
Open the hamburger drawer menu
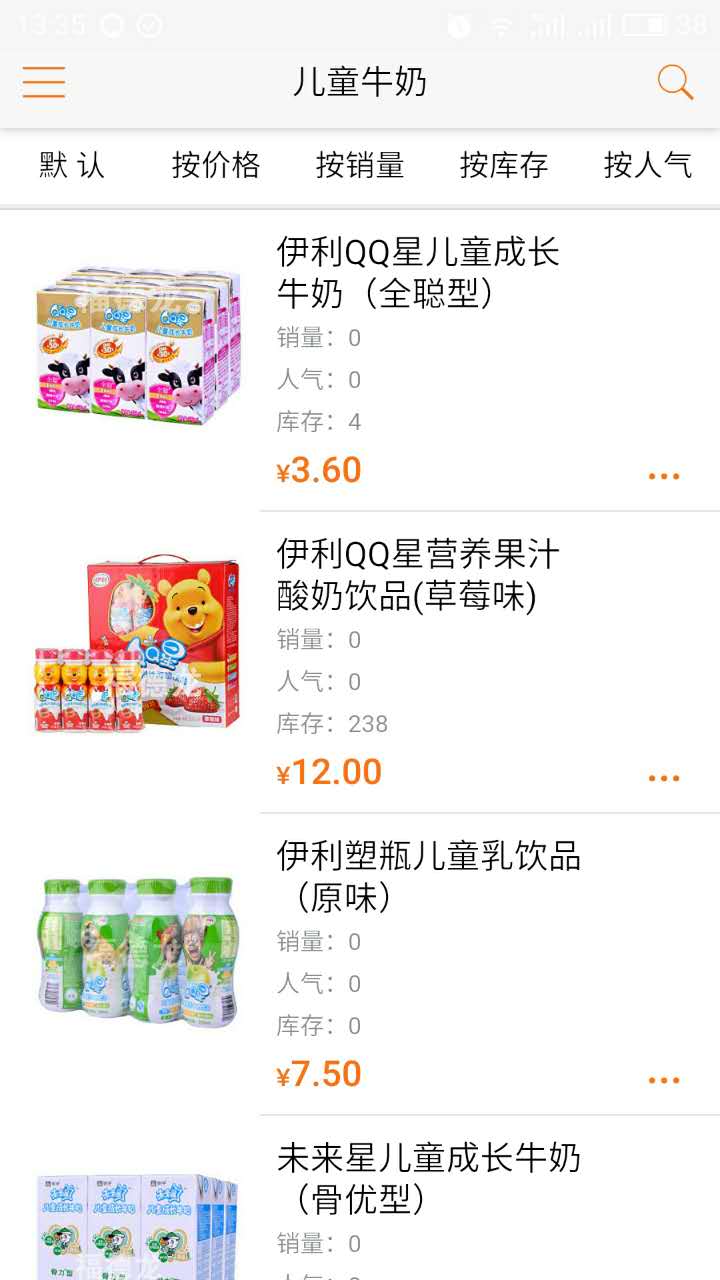pyautogui.click(x=44, y=82)
